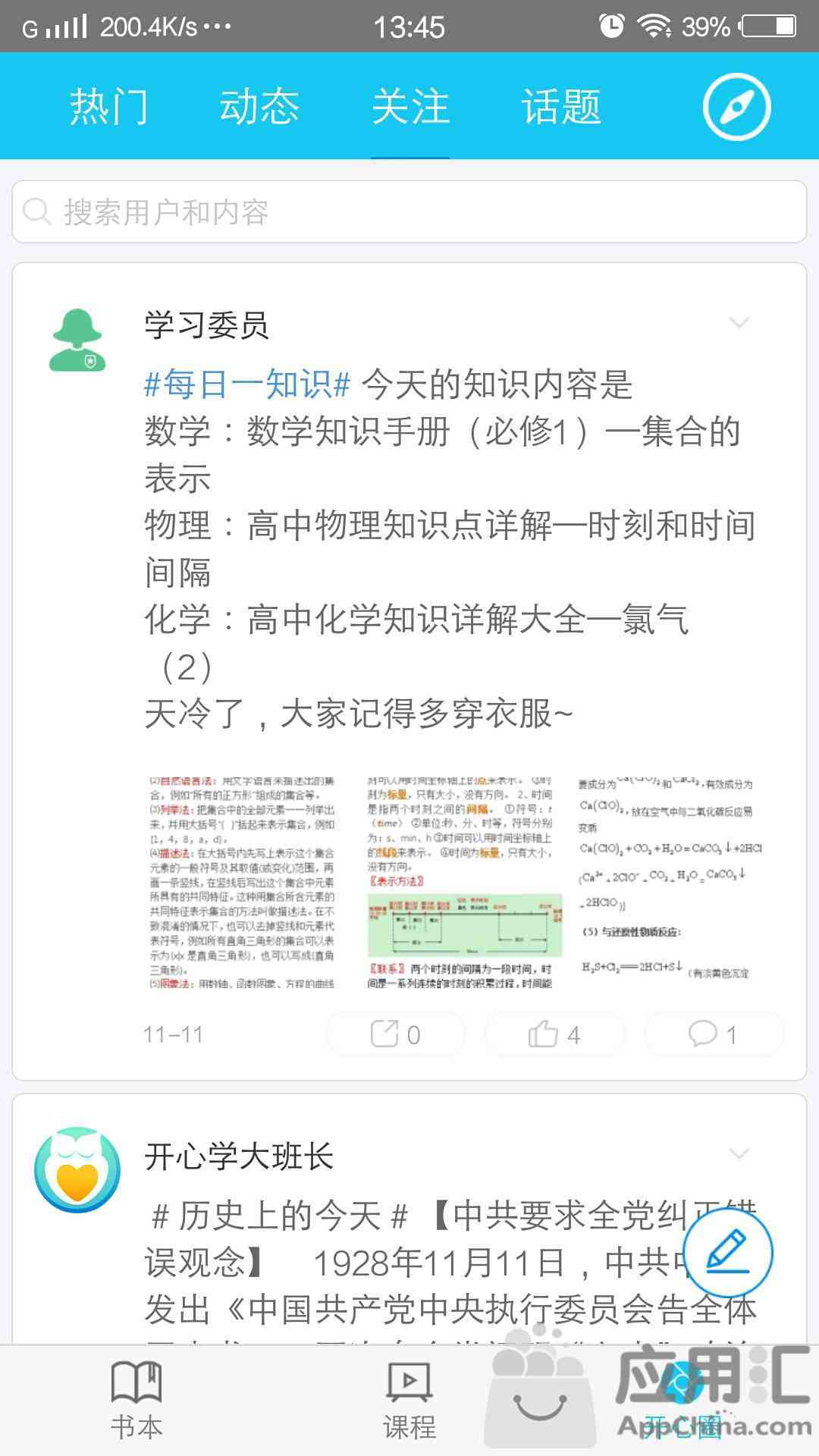Open the 话题 tab
The image size is (819, 1456).
pos(561,107)
